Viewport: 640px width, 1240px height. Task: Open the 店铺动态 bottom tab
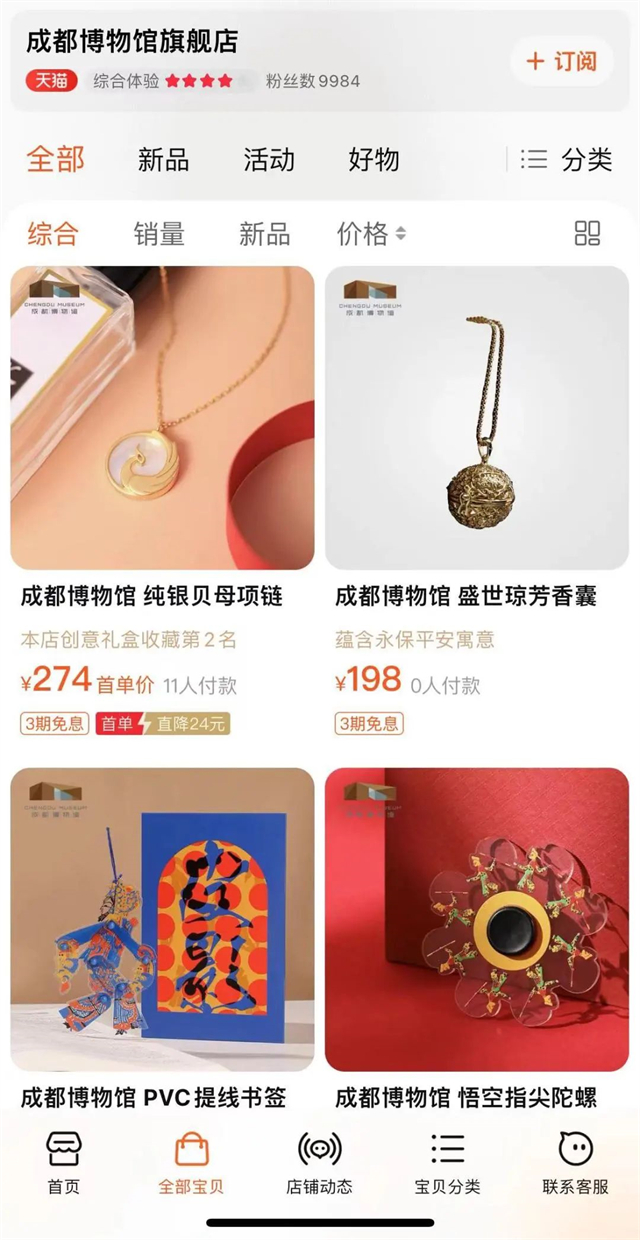pos(319,1163)
